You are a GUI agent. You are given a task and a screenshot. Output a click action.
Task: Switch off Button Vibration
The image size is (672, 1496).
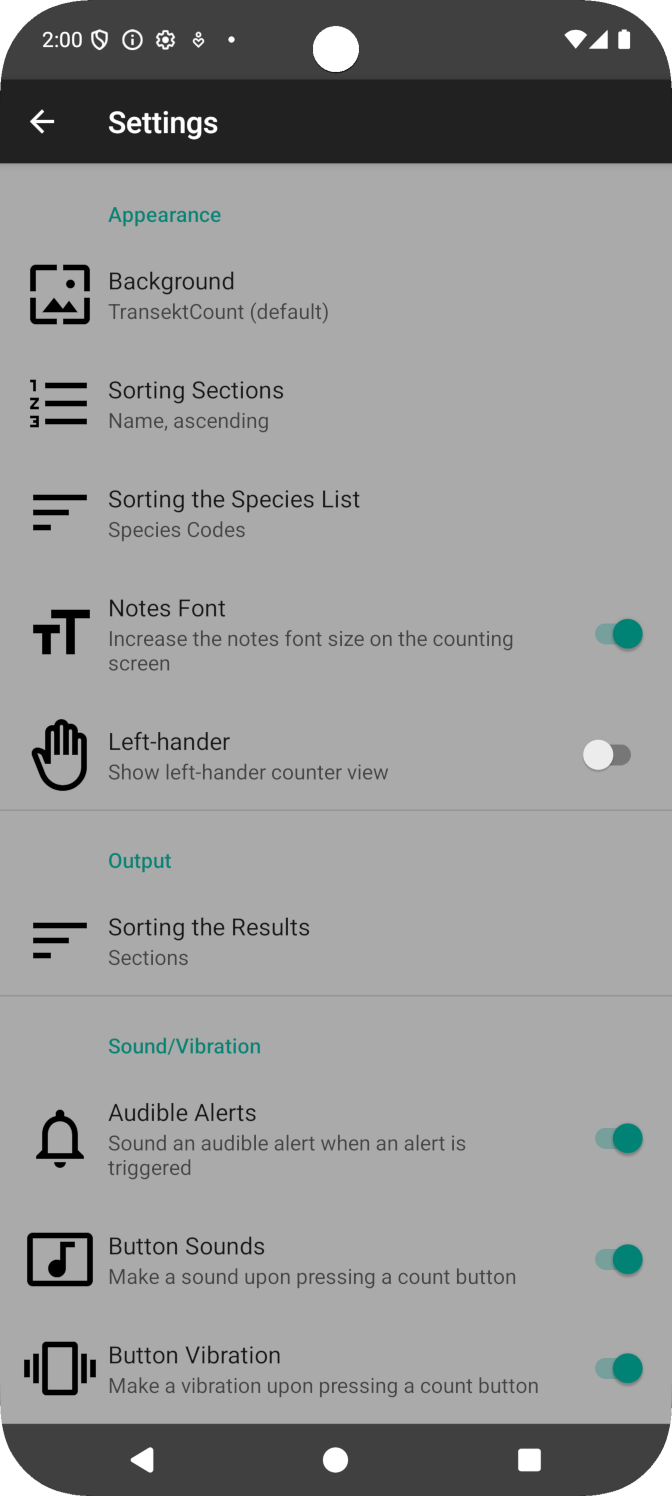pos(618,1368)
